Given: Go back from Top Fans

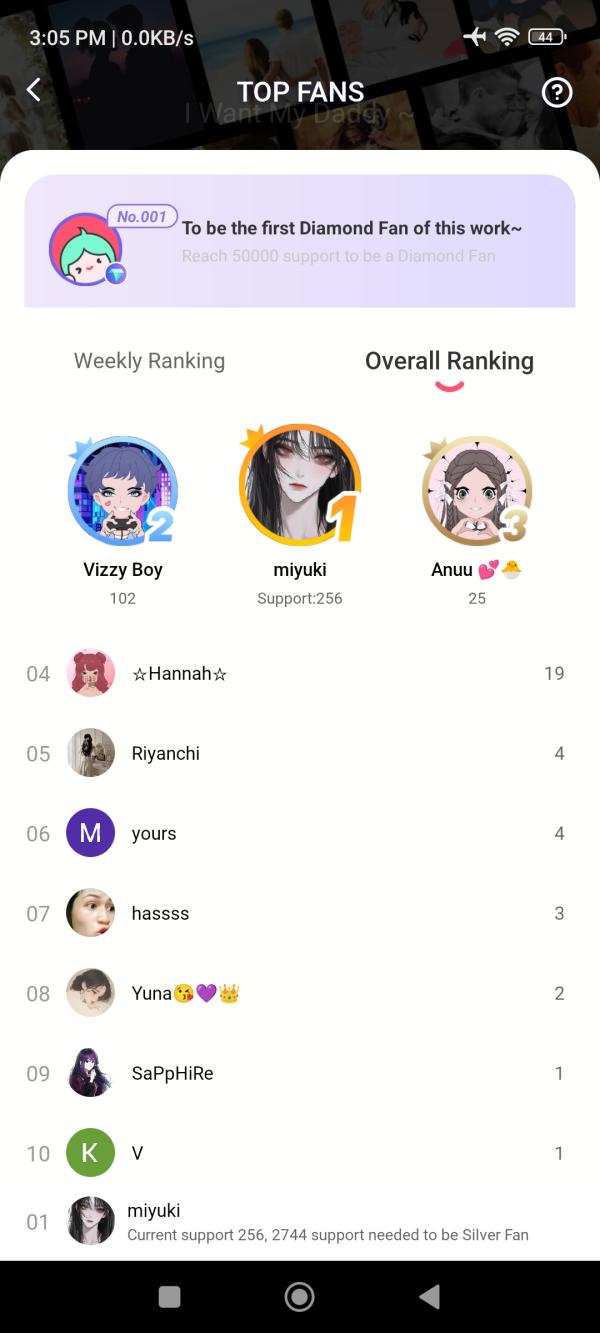Looking at the screenshot, I should pos(34,91).
